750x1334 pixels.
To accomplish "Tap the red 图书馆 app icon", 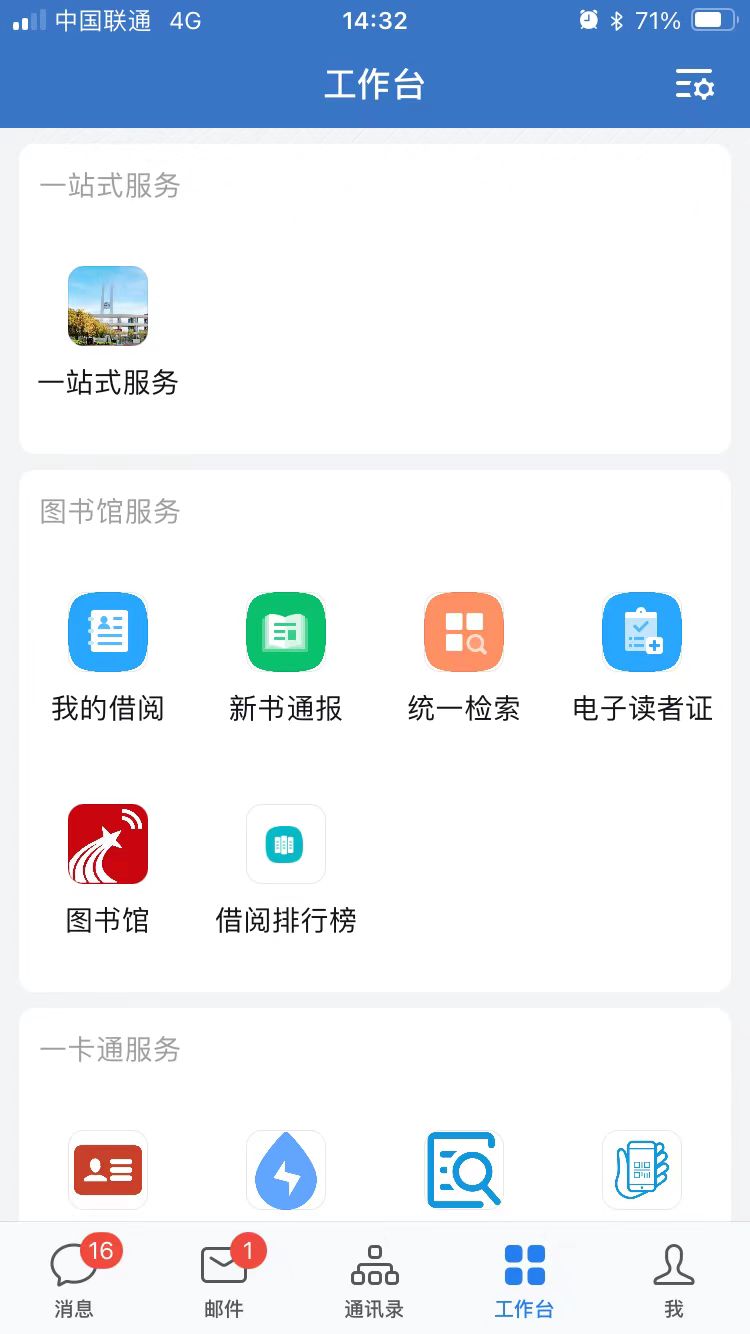I will (x=108, y=844).
